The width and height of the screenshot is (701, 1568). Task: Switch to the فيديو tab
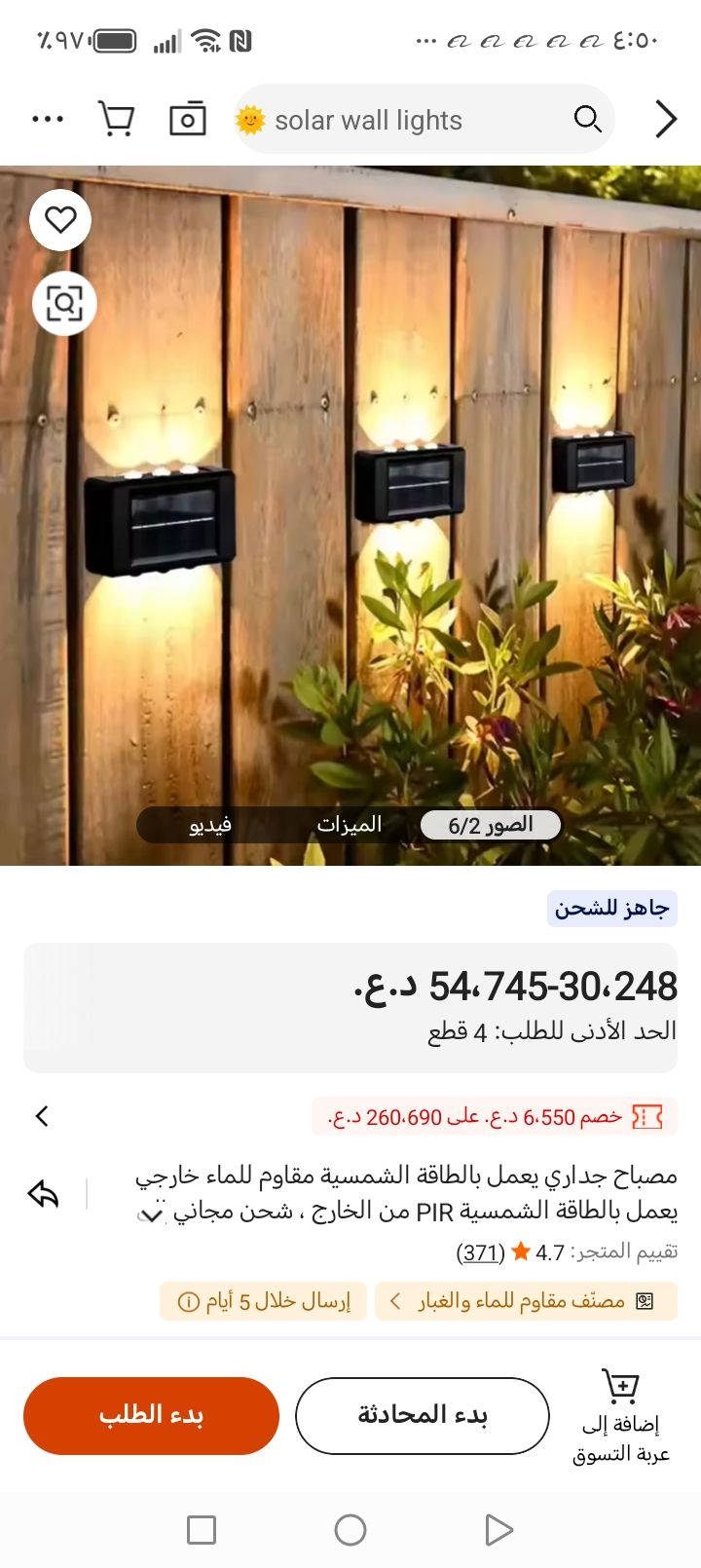pyautogui.click(x=210, y=825)
